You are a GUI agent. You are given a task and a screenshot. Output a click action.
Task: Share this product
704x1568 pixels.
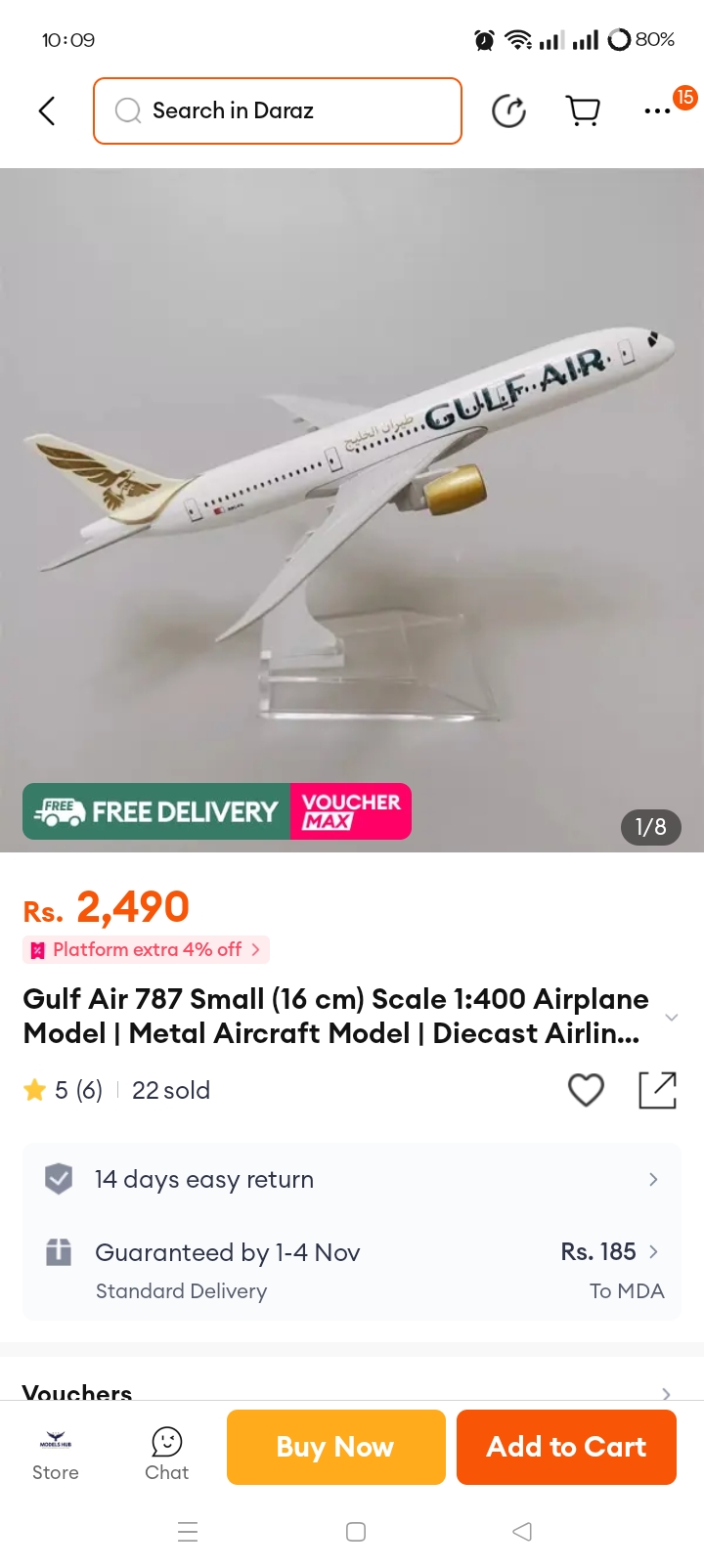[x=657, y=1090]
